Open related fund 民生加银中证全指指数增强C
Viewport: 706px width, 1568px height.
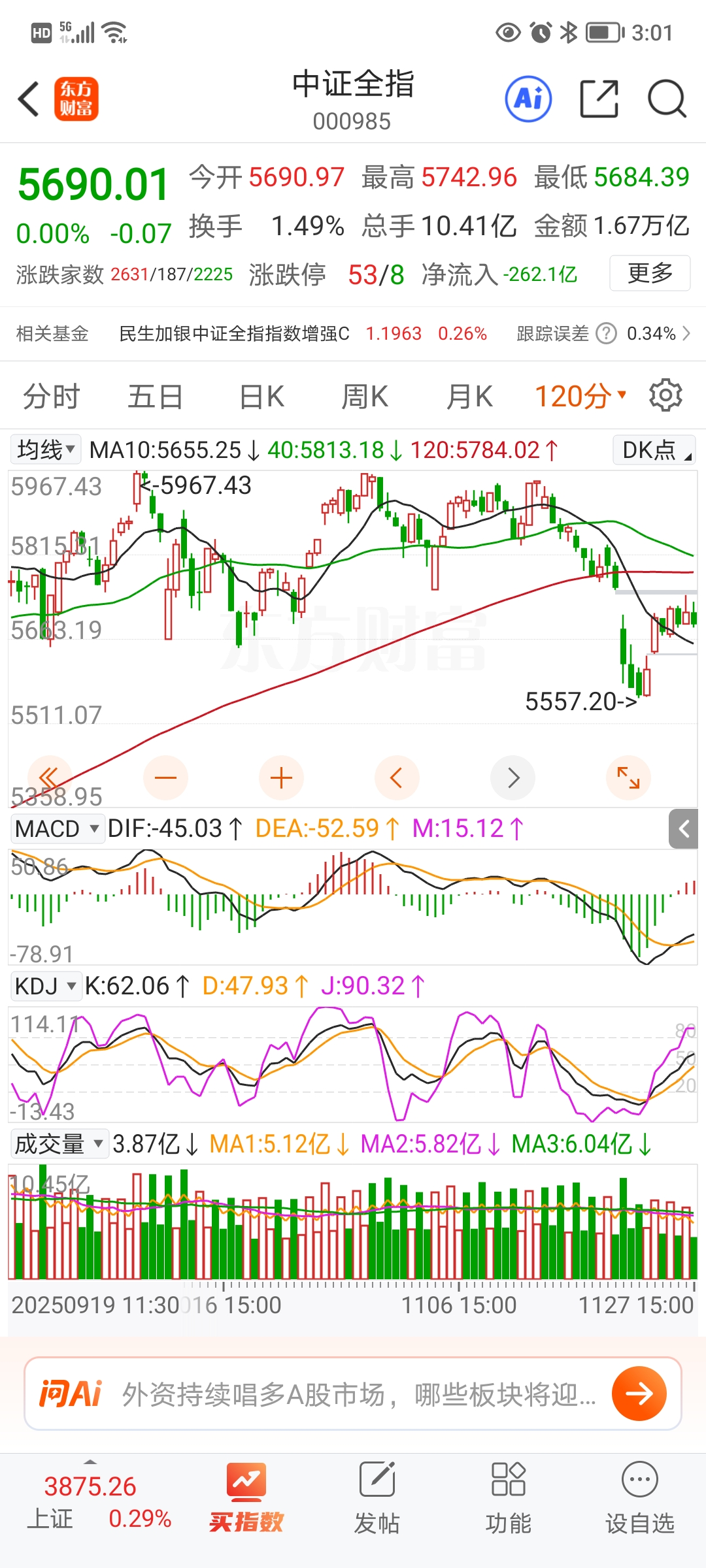click(234, 334)
